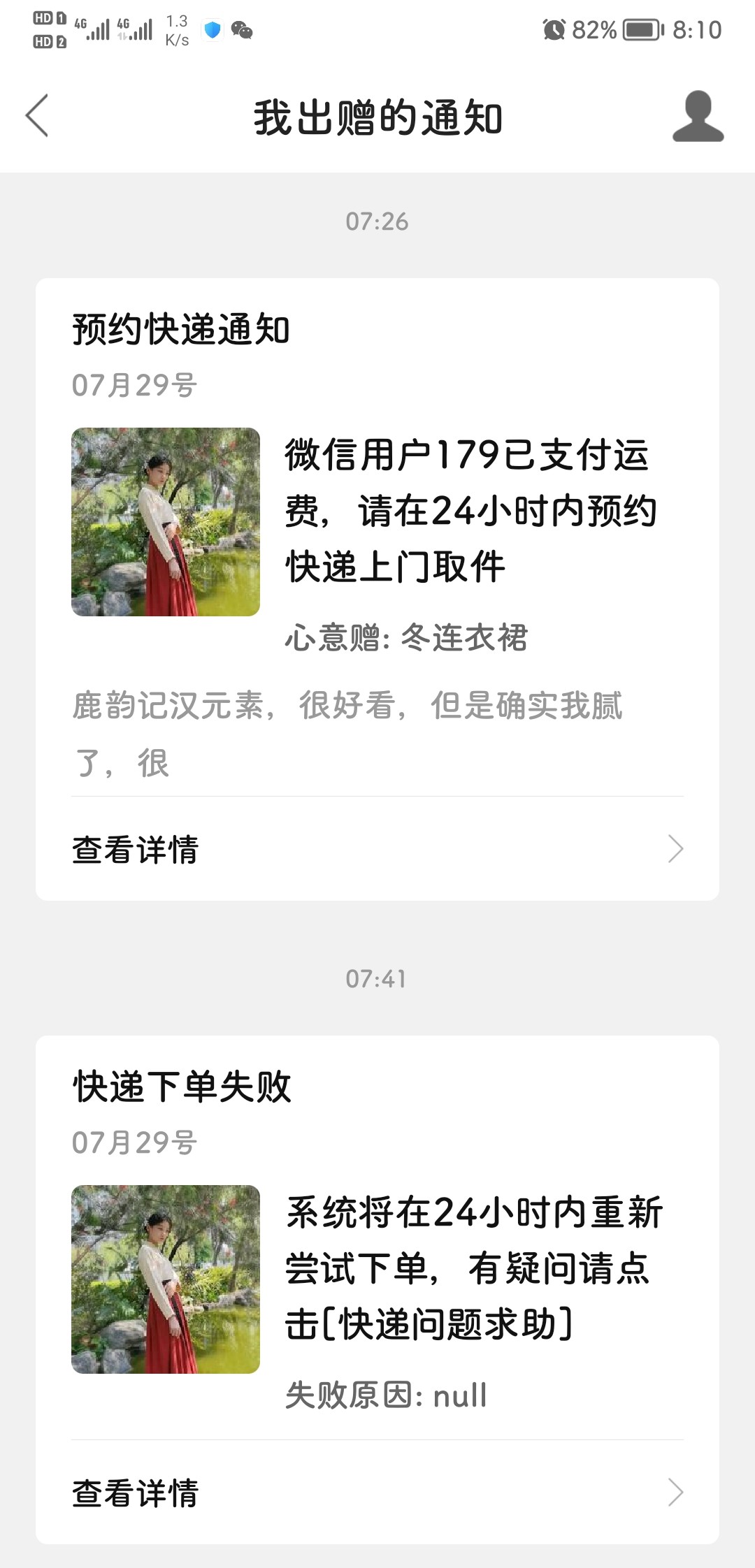Go back from 我出赠的通知 page
Image resolution: width=755 pixels, height=1568 pixels.
click(38, 116)
